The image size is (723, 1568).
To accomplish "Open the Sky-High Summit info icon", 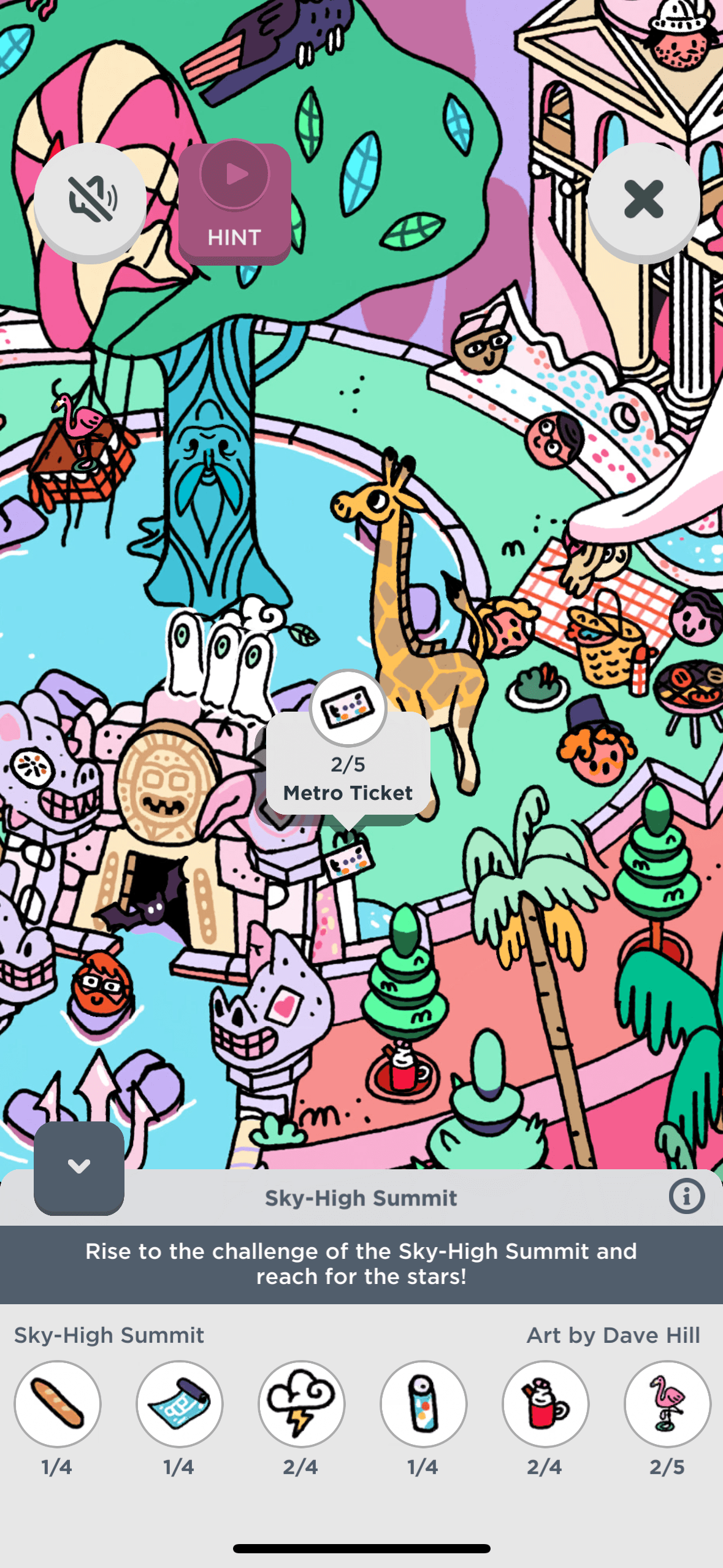I will 686,1196.
